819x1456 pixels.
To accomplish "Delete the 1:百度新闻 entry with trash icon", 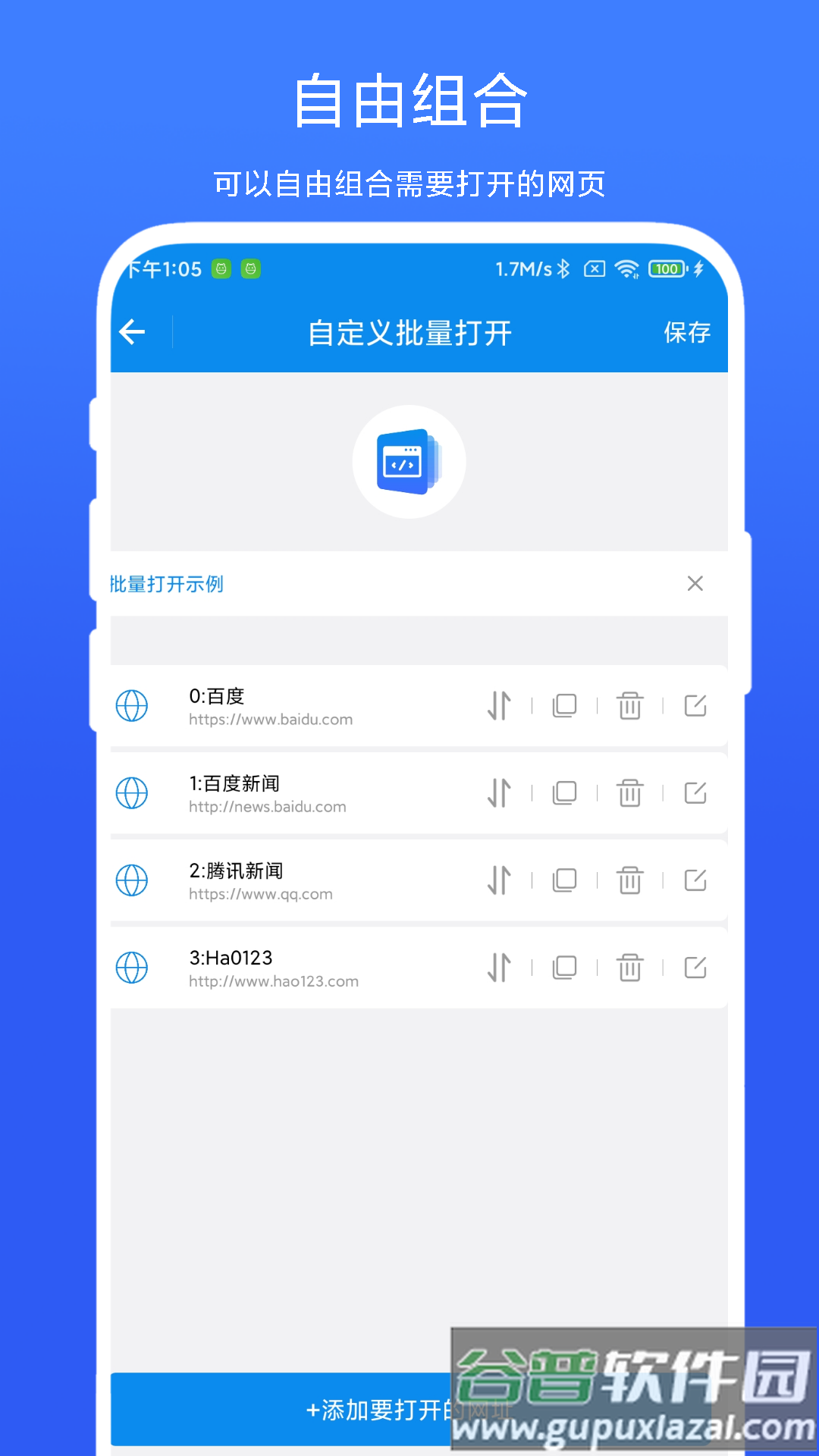I will (629, 793).
